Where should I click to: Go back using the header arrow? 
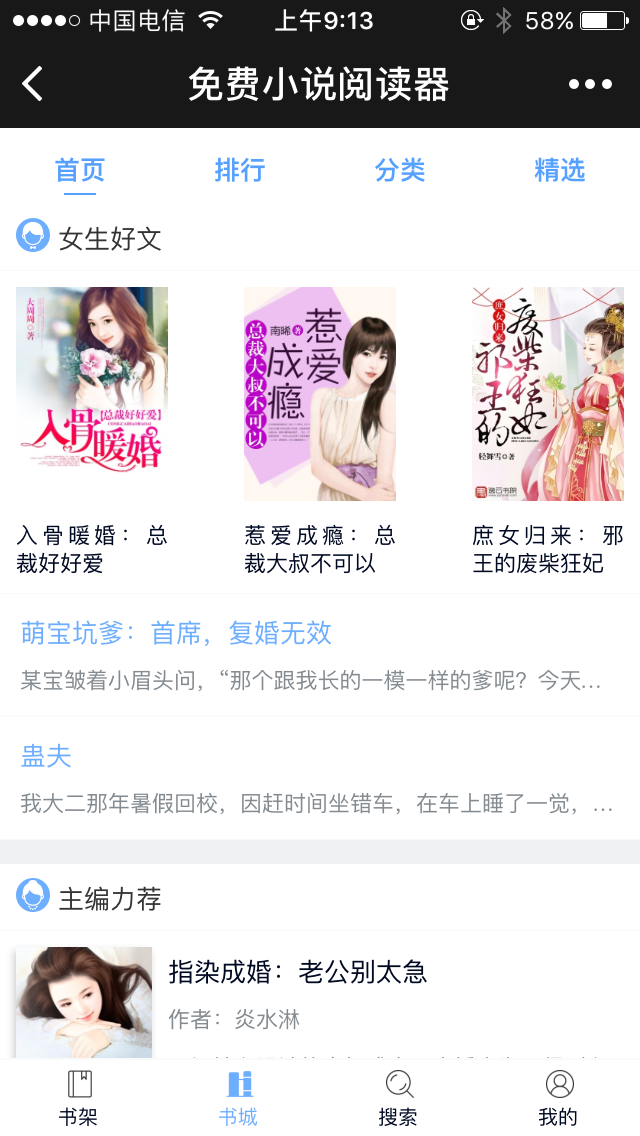coord(33,84)
